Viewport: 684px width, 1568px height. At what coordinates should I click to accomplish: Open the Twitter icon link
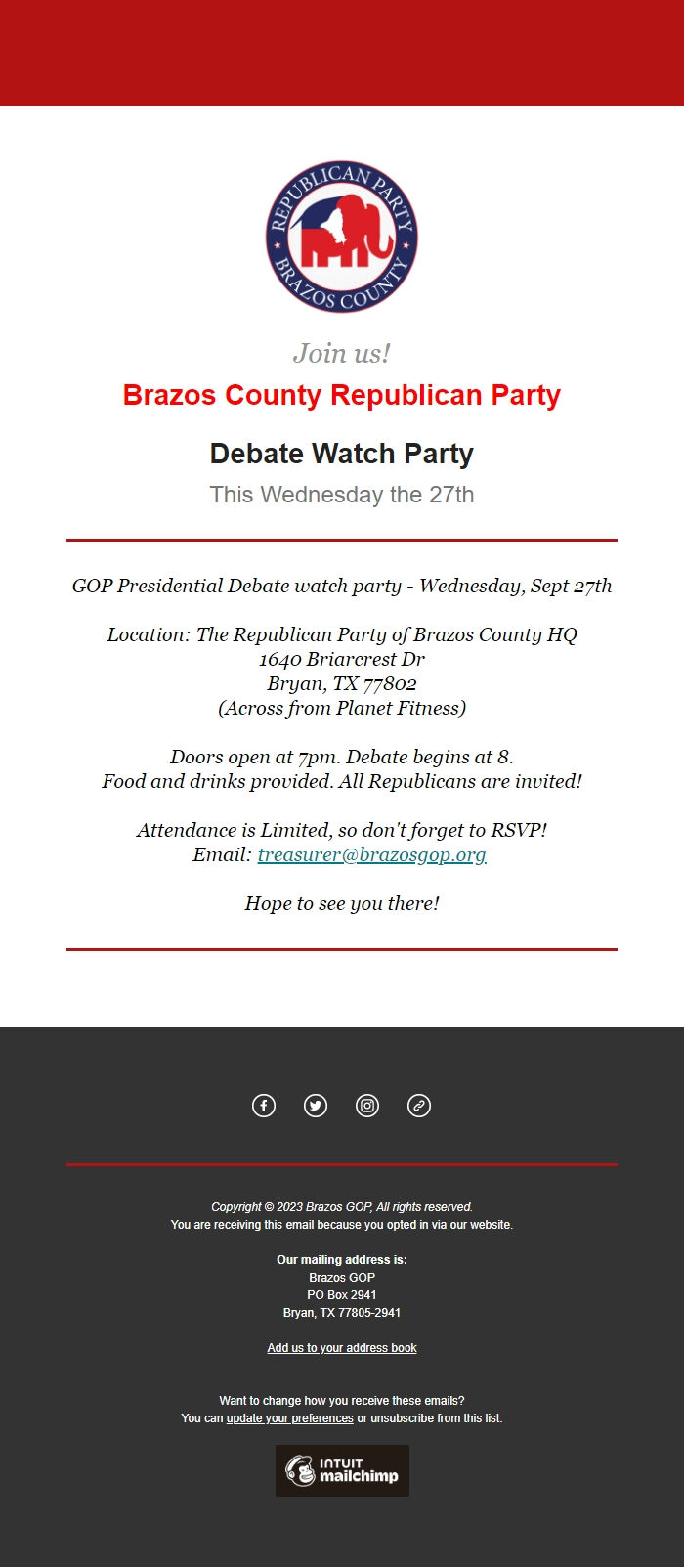click(316, 1106)
